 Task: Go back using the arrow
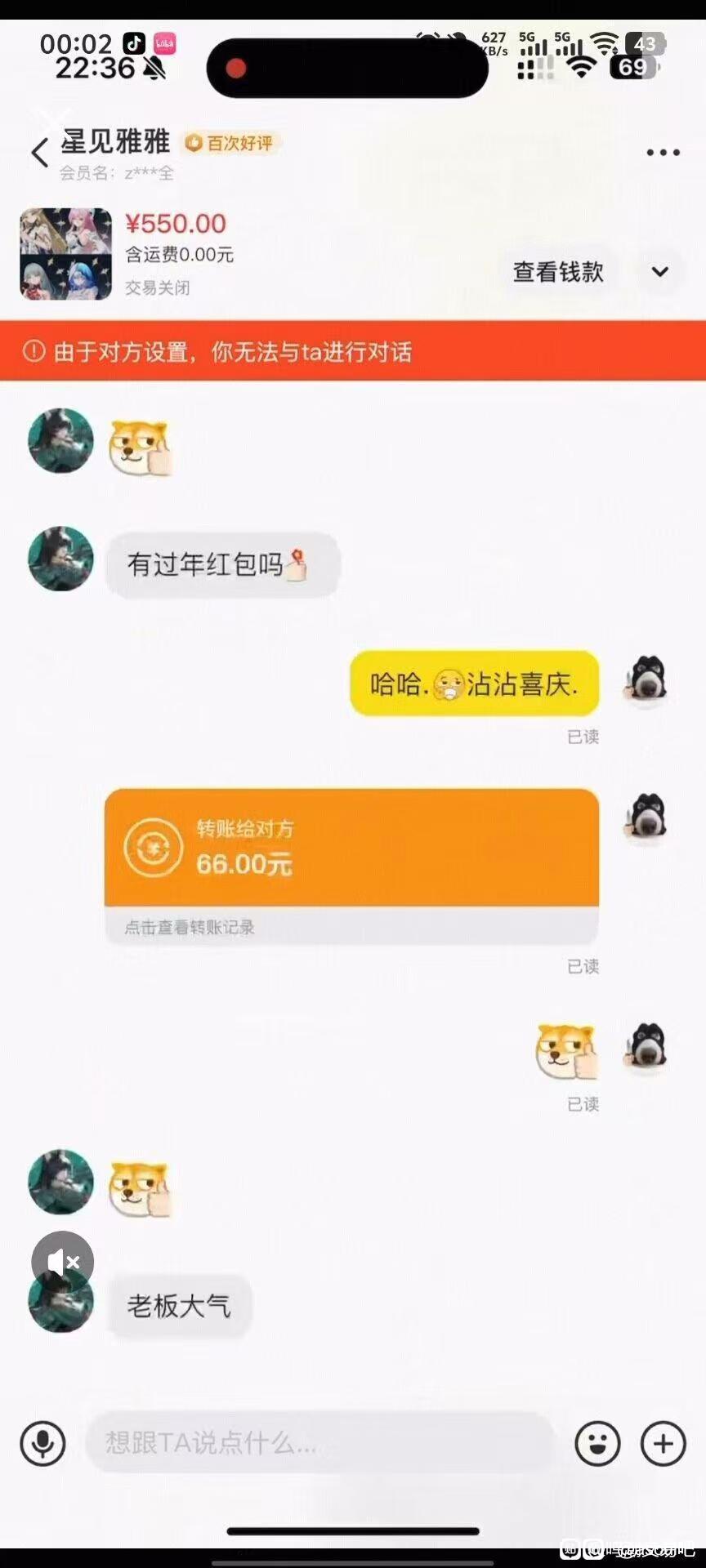click(39, 153)
